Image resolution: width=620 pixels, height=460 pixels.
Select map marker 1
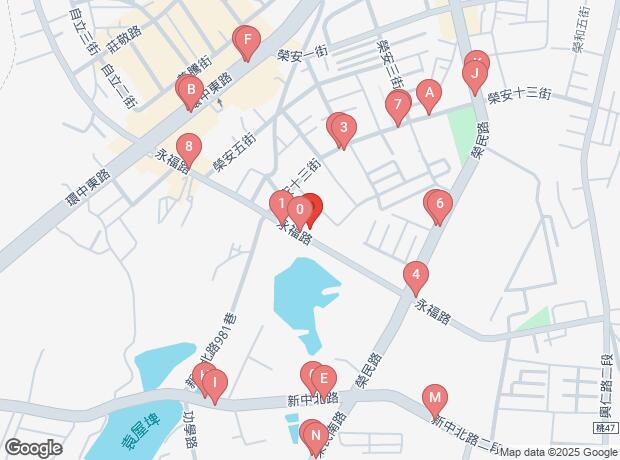[281, 204]
